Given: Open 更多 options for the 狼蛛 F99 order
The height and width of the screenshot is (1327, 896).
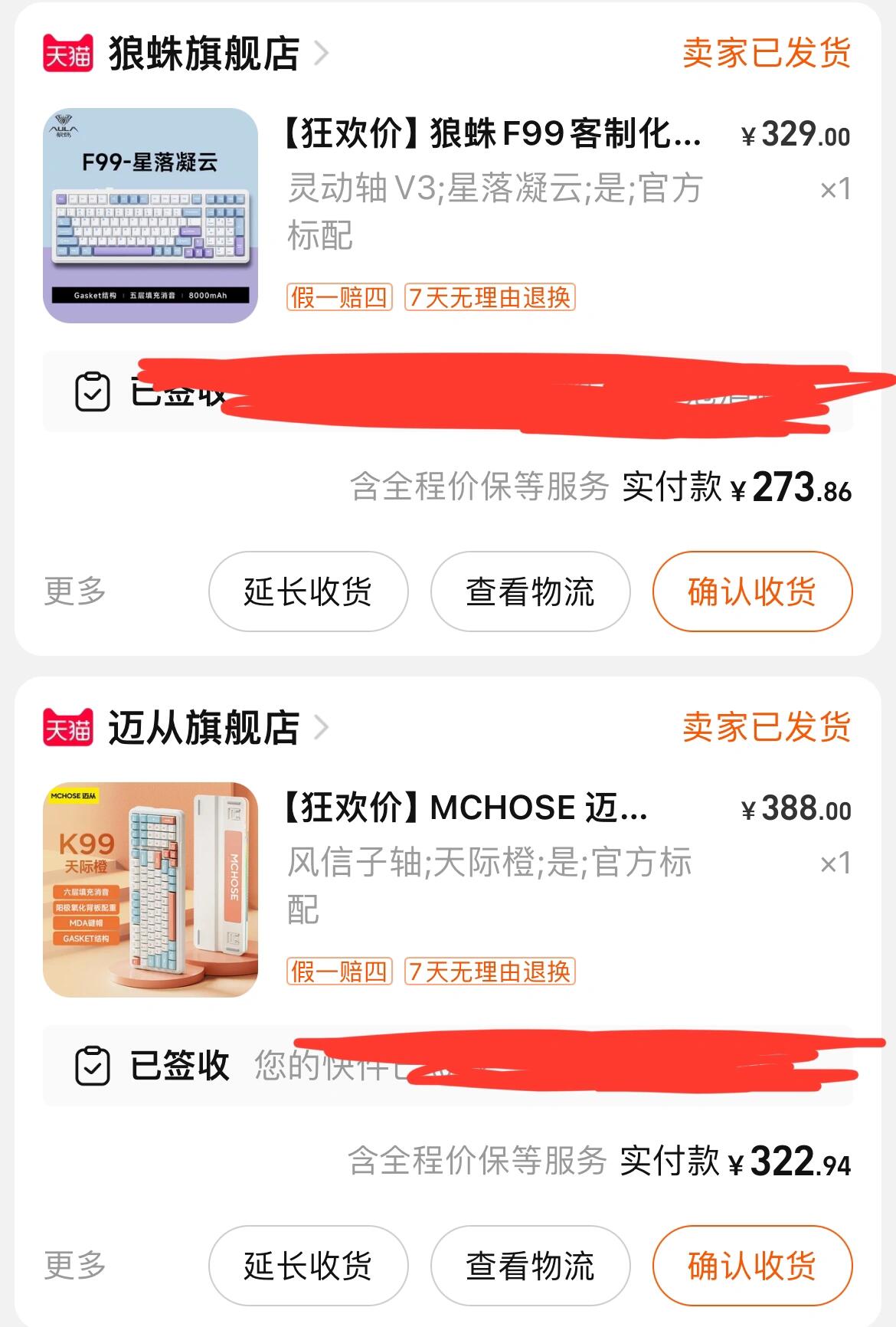Looking at the screenshot, I should coord(75,591).
